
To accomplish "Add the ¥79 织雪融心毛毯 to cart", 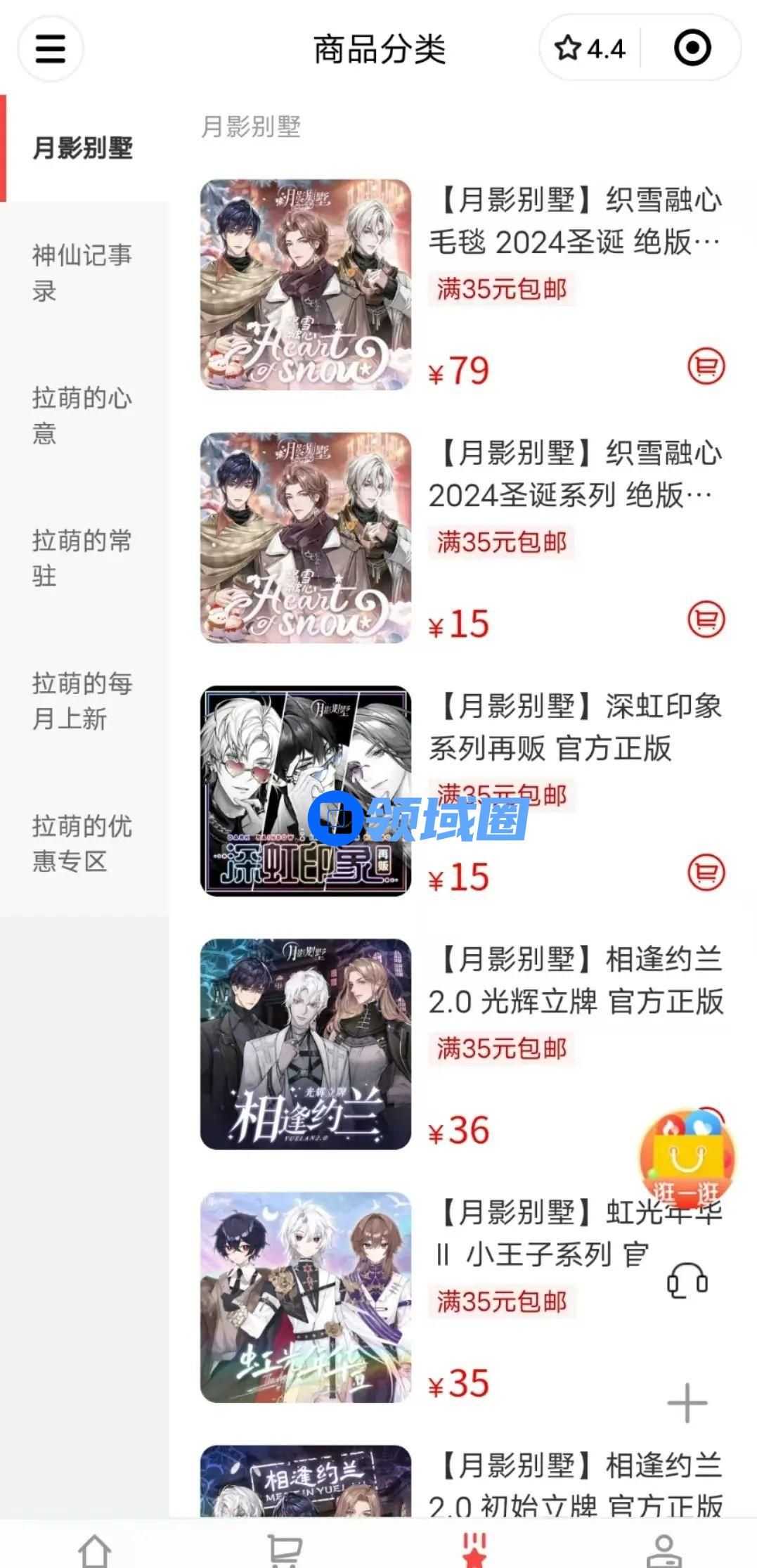I will [x=705, y=366].
